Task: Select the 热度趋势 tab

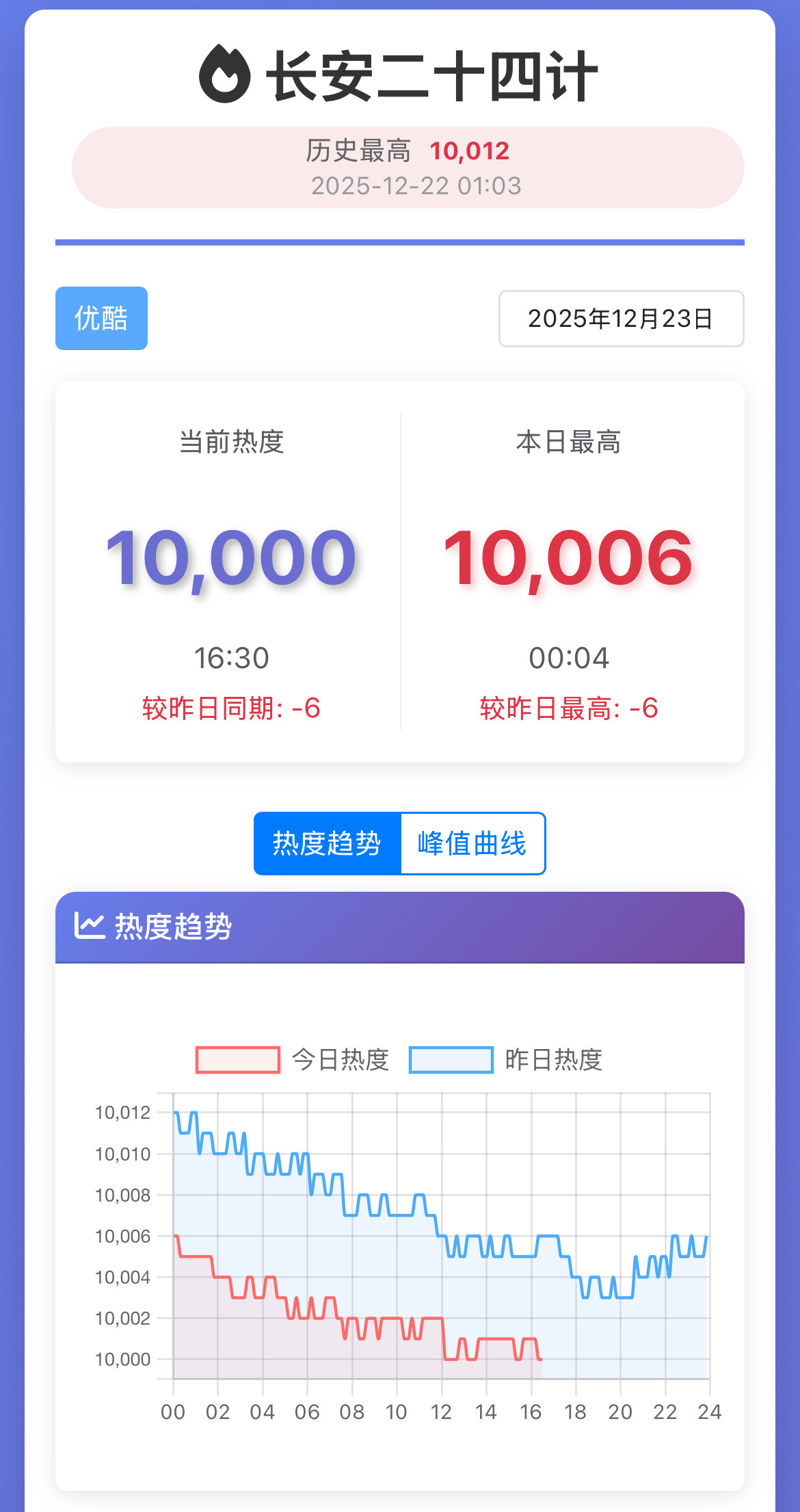Action: [327, 843]
